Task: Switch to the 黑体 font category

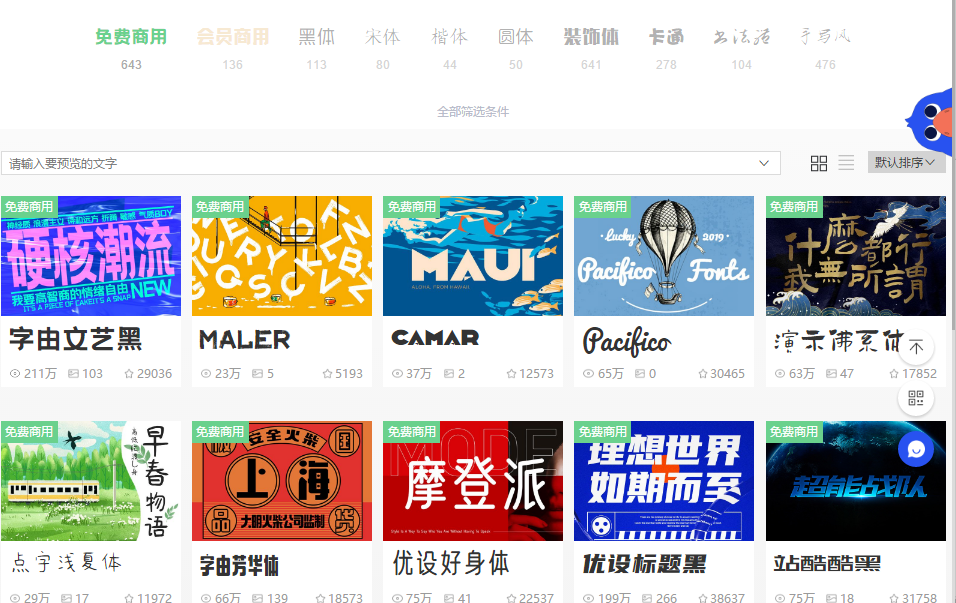Action: click(x=317, y=37)
